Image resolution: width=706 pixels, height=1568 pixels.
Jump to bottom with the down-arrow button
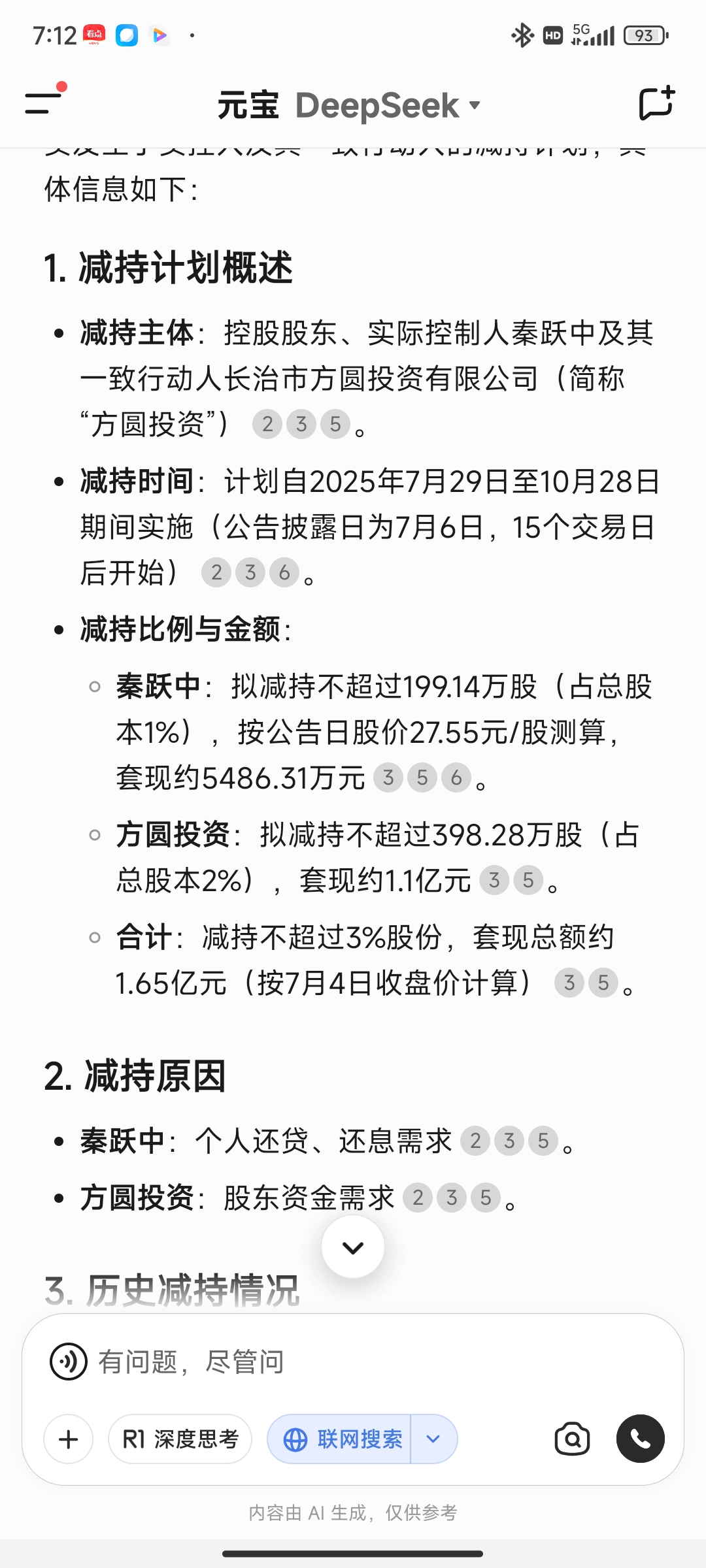point(353,1247)
